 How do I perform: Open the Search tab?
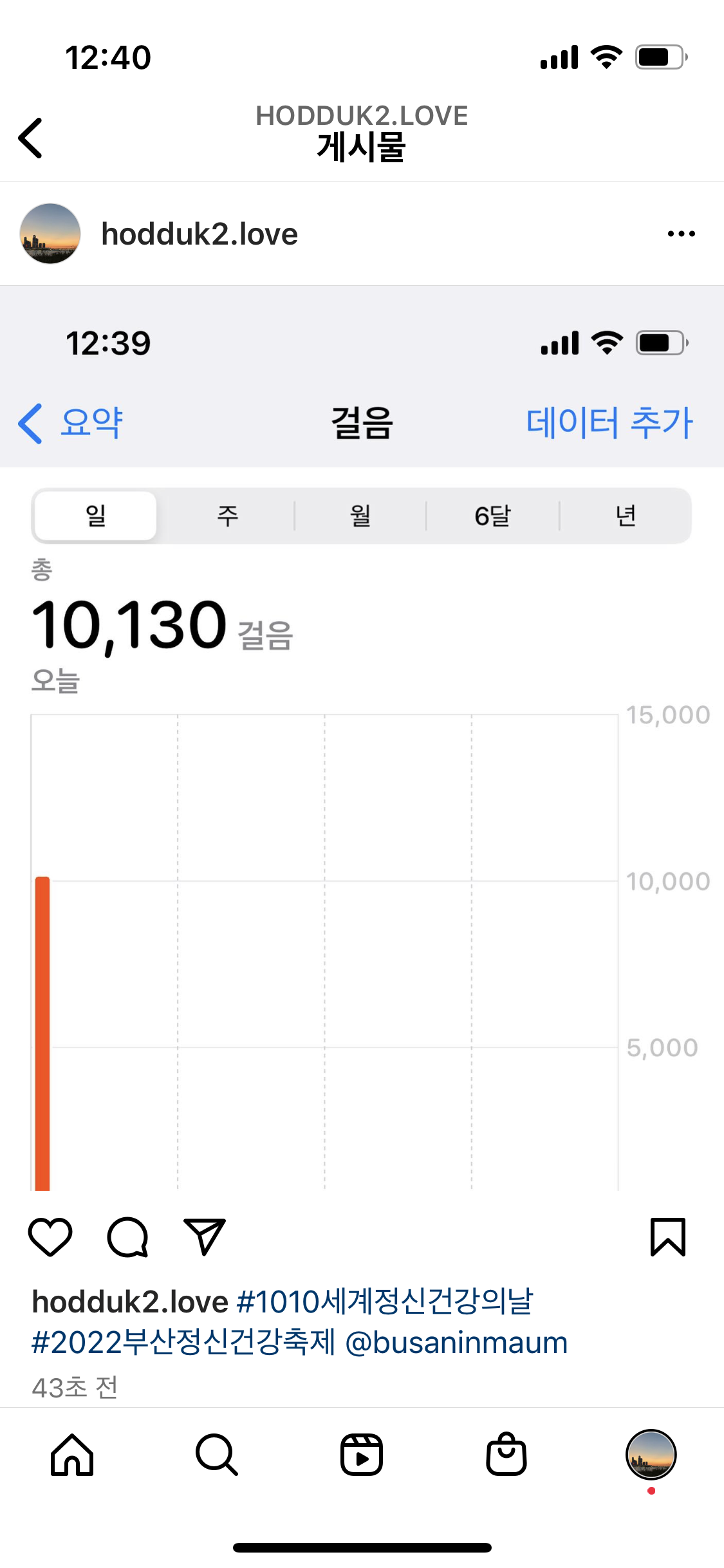(x=217, y=1455)
